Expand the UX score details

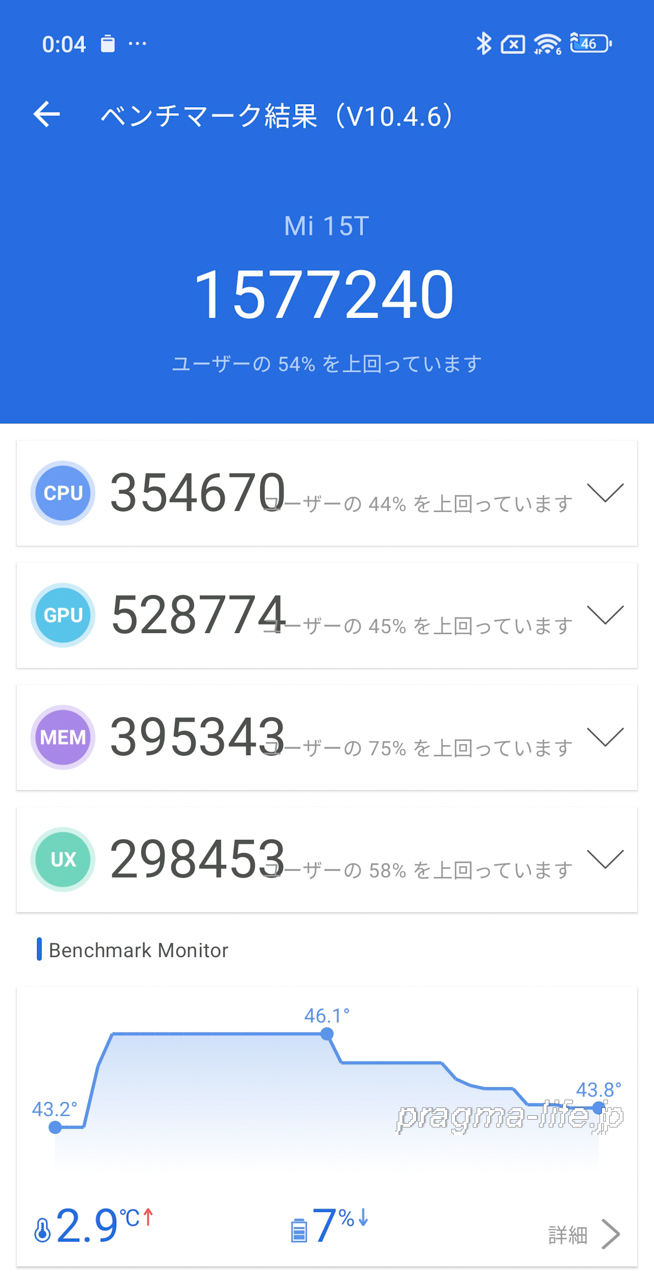(x=605, y=859)
